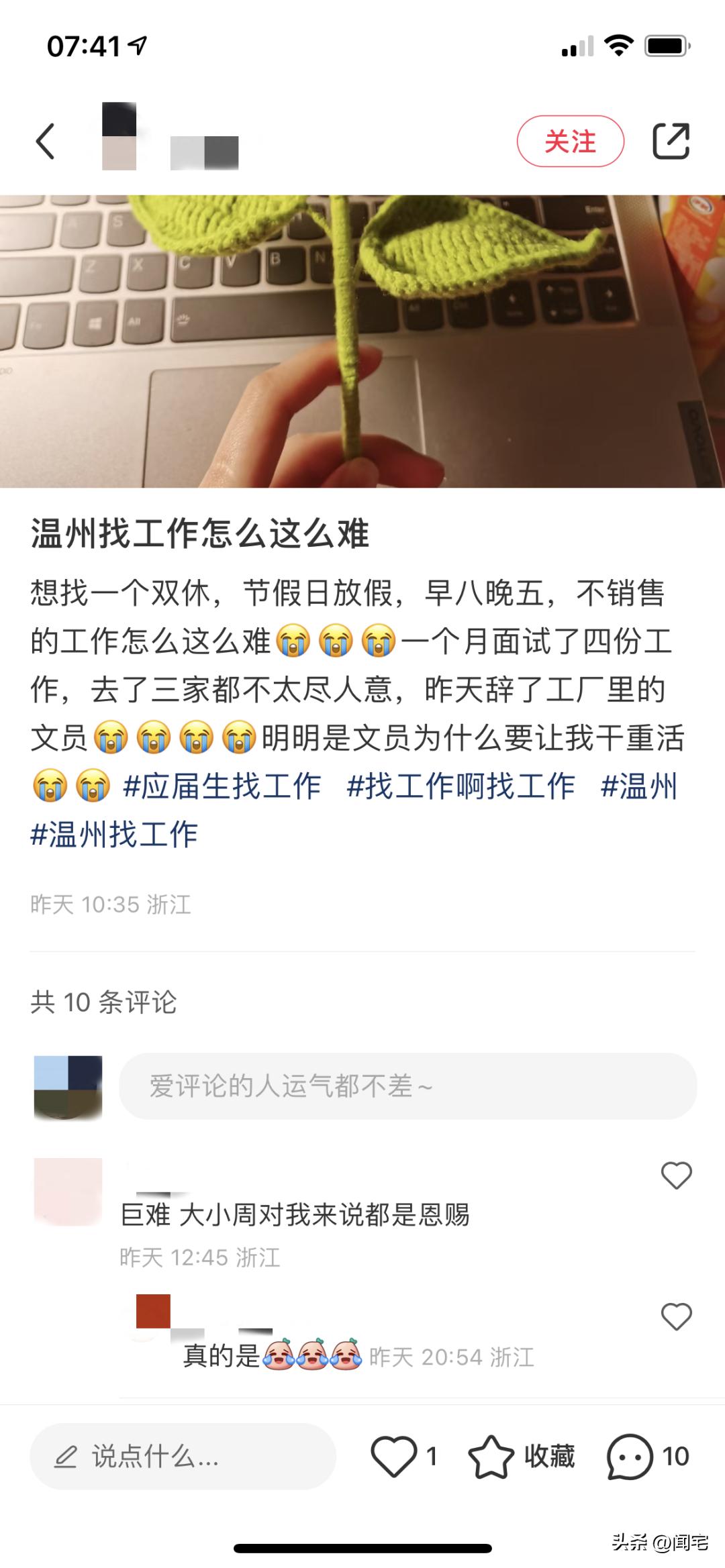
Task: Go back using the top-left arrow
Action: 46,141
